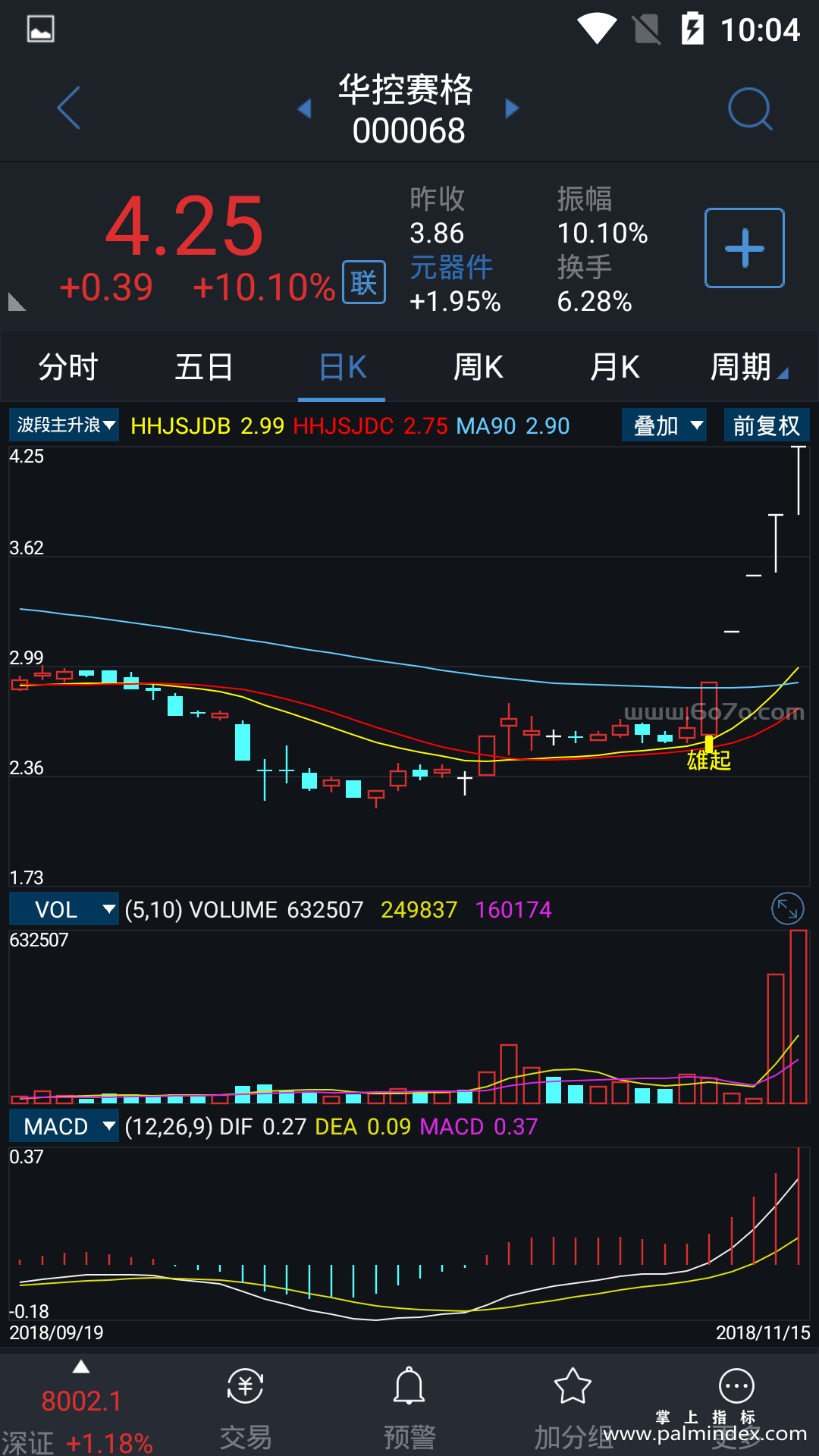Switch to 周K chart tab
The height and width of the screenshot is (1456, 819).
click(478, 368)
